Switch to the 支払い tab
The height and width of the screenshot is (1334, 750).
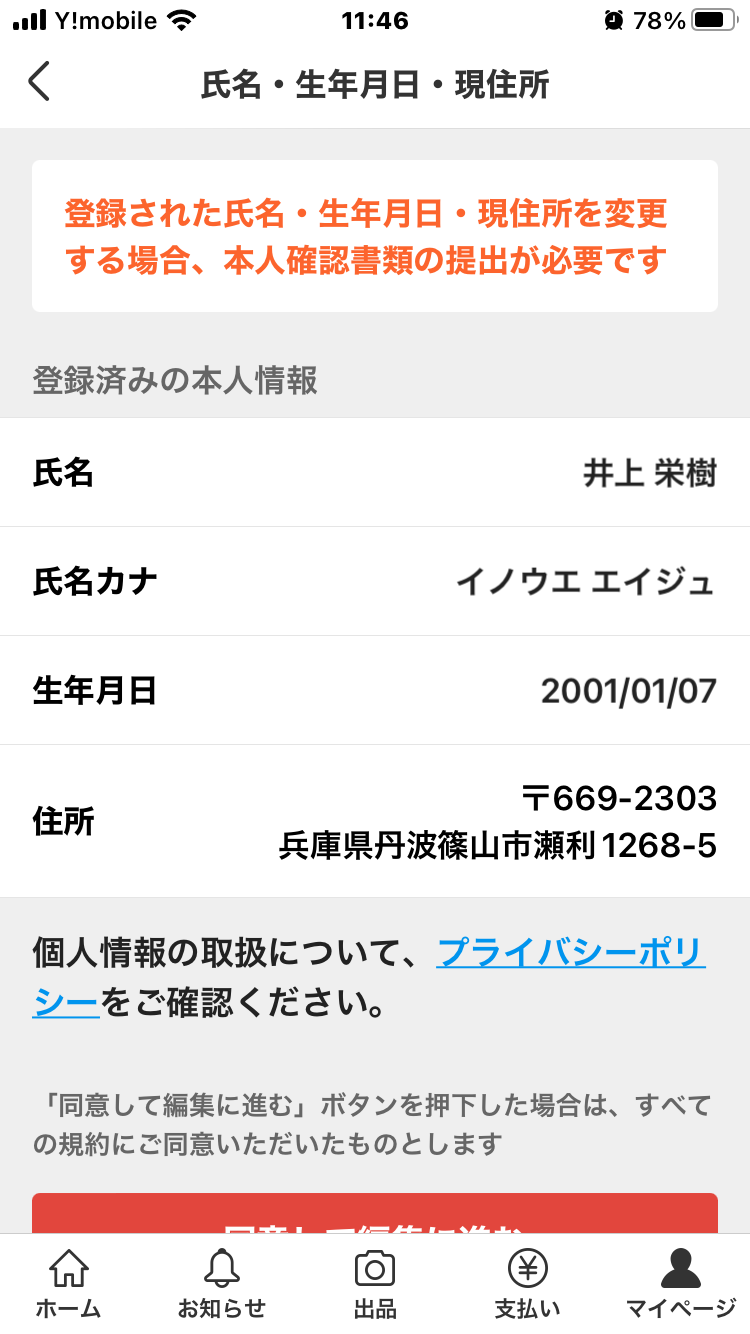tap(527, 1284)
